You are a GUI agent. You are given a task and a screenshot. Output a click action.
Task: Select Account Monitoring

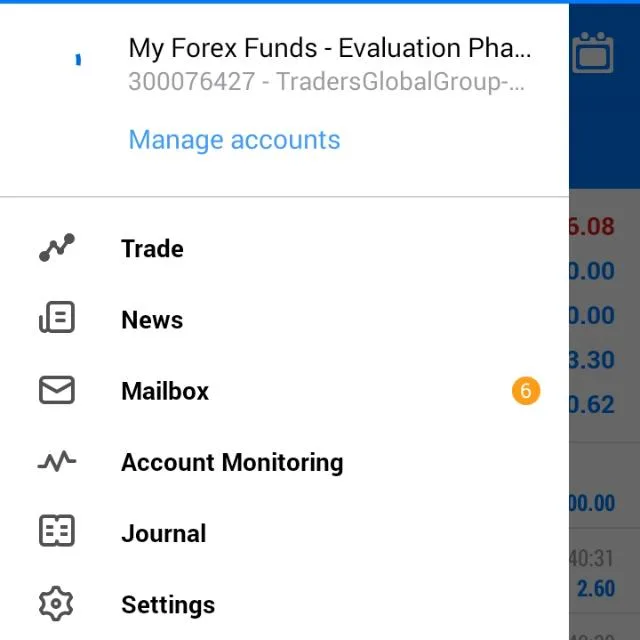pos(231,462)
